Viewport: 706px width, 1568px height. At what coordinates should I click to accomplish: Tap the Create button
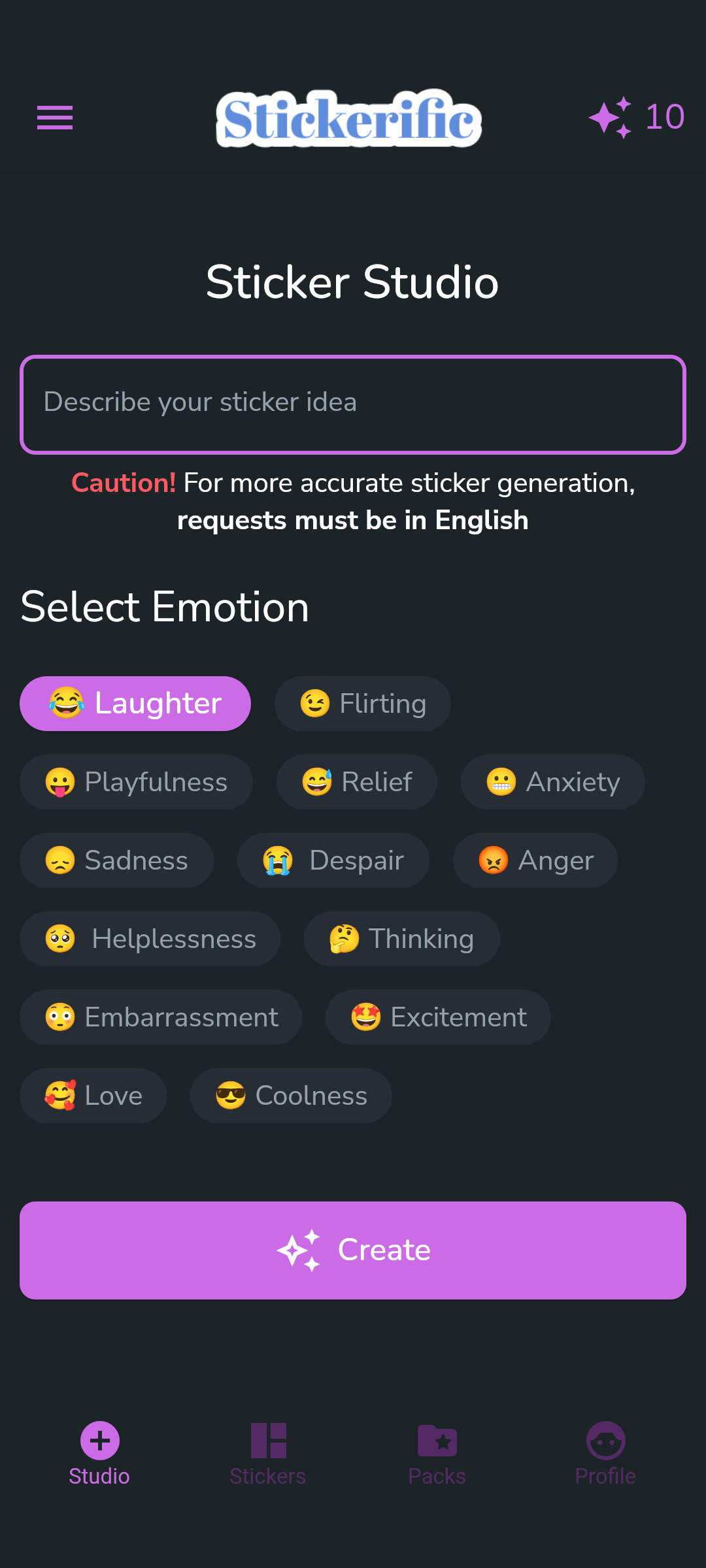coord(353,1250)
